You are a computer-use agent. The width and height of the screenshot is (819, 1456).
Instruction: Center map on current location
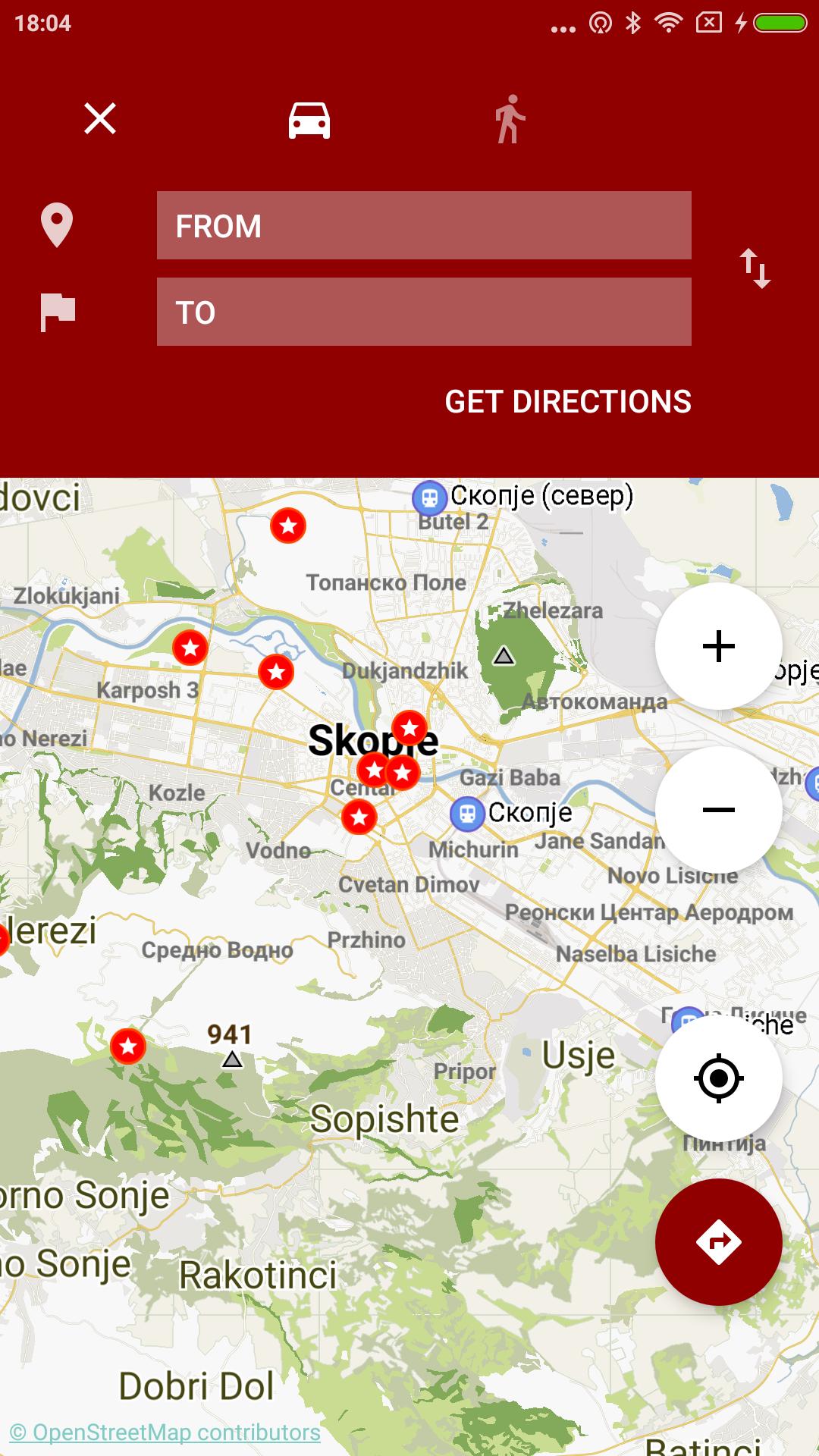(x=718, y=1078)
